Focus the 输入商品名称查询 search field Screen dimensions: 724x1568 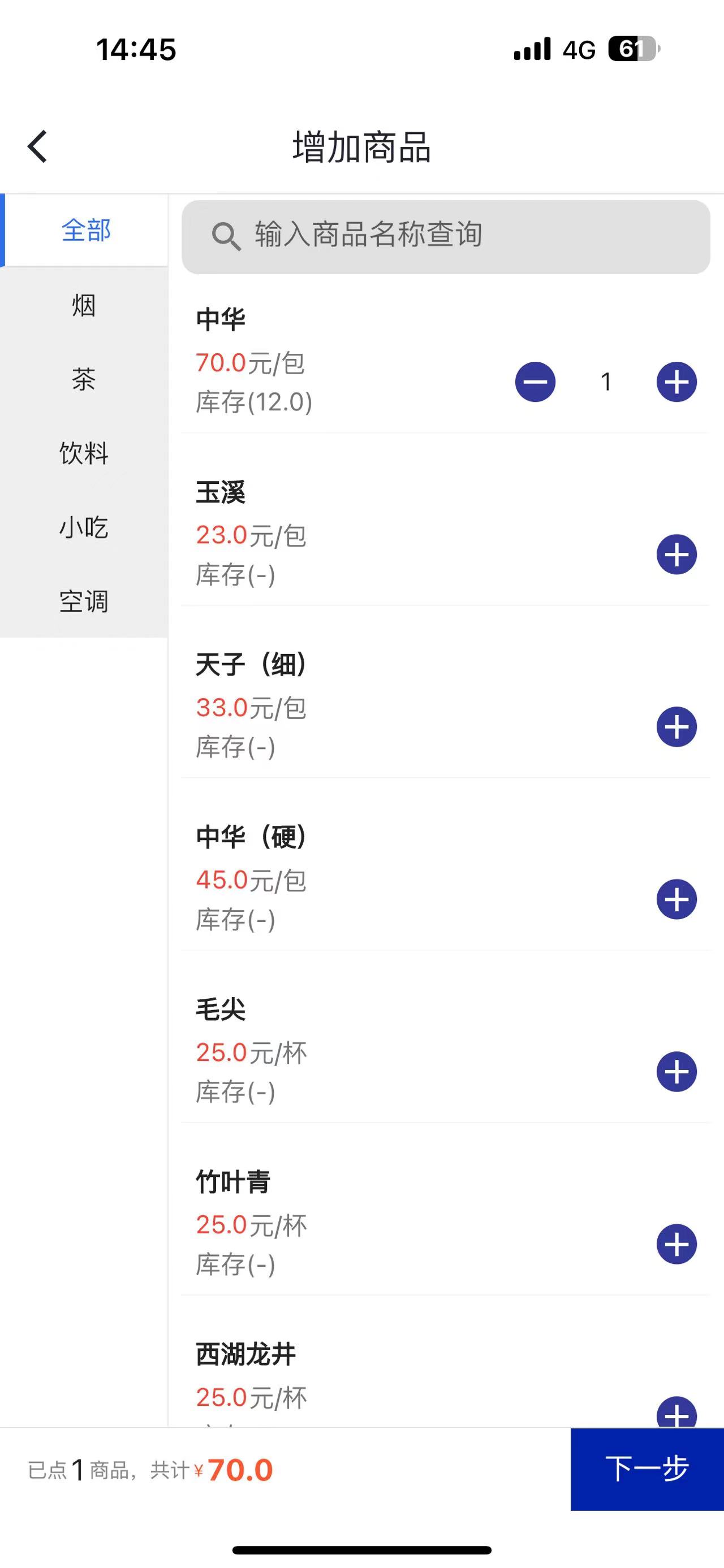click(x=446, y=236)
